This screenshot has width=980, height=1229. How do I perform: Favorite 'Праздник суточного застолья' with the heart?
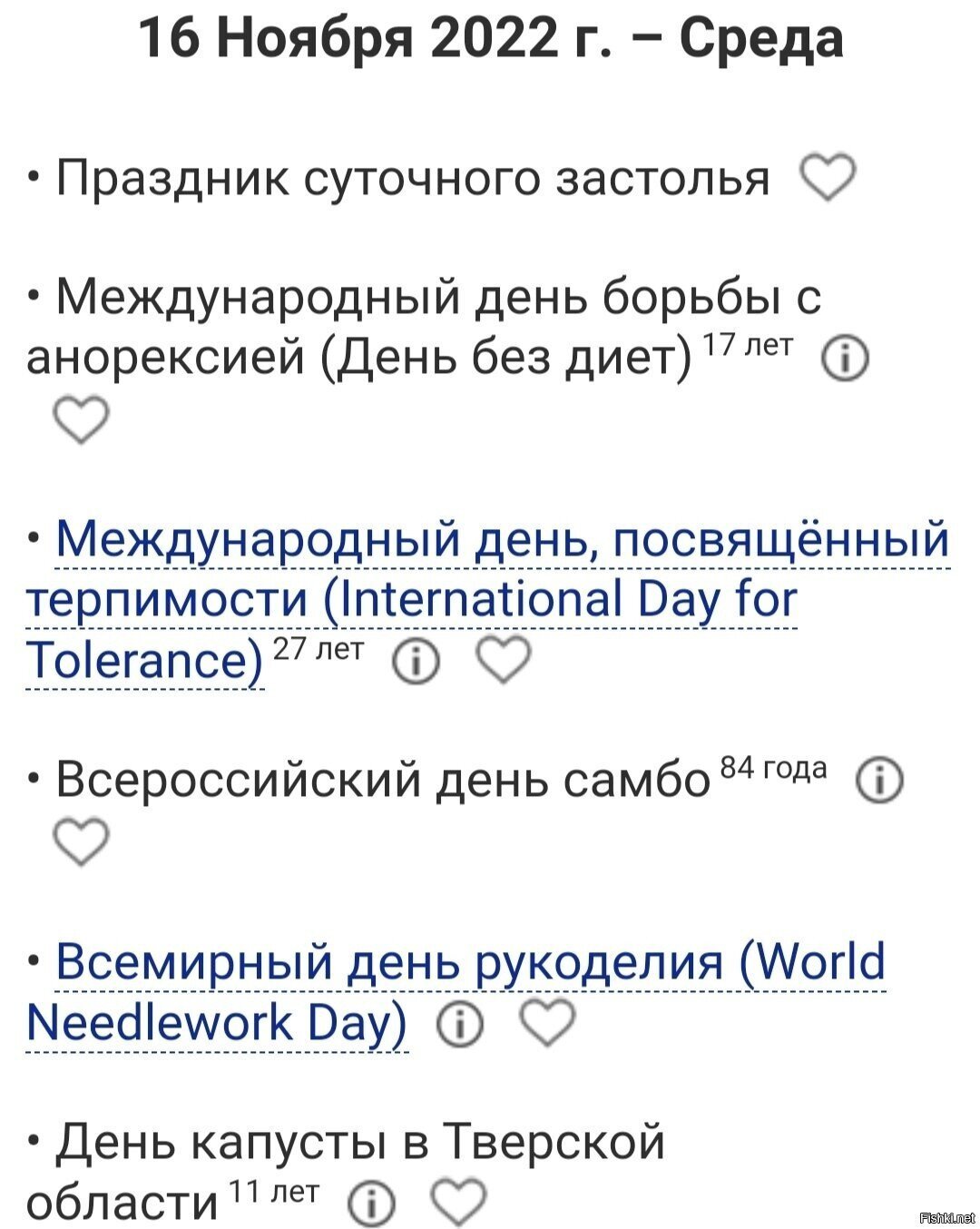click(828, 177)
